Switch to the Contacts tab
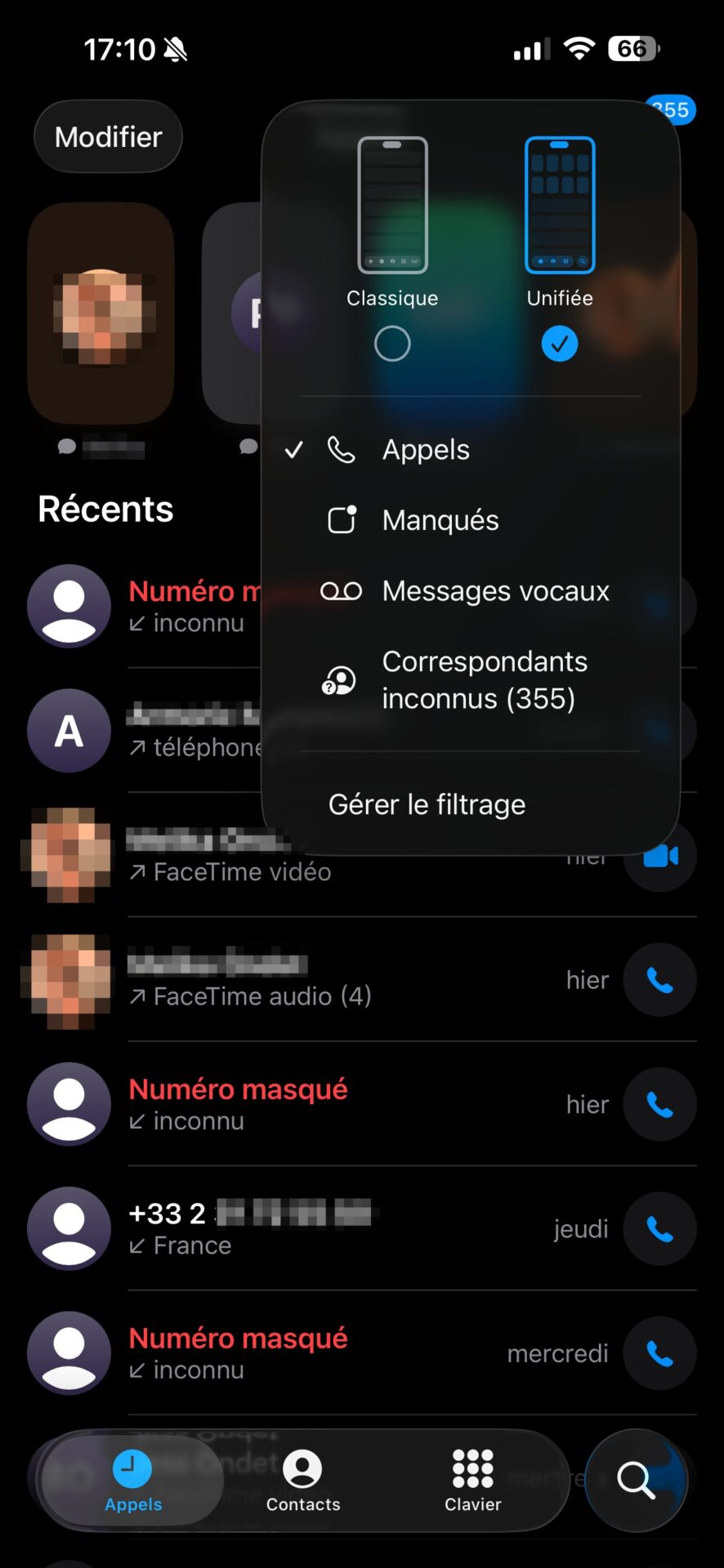This screenshot has height=1568, width=724. (x=303, y=1481)
